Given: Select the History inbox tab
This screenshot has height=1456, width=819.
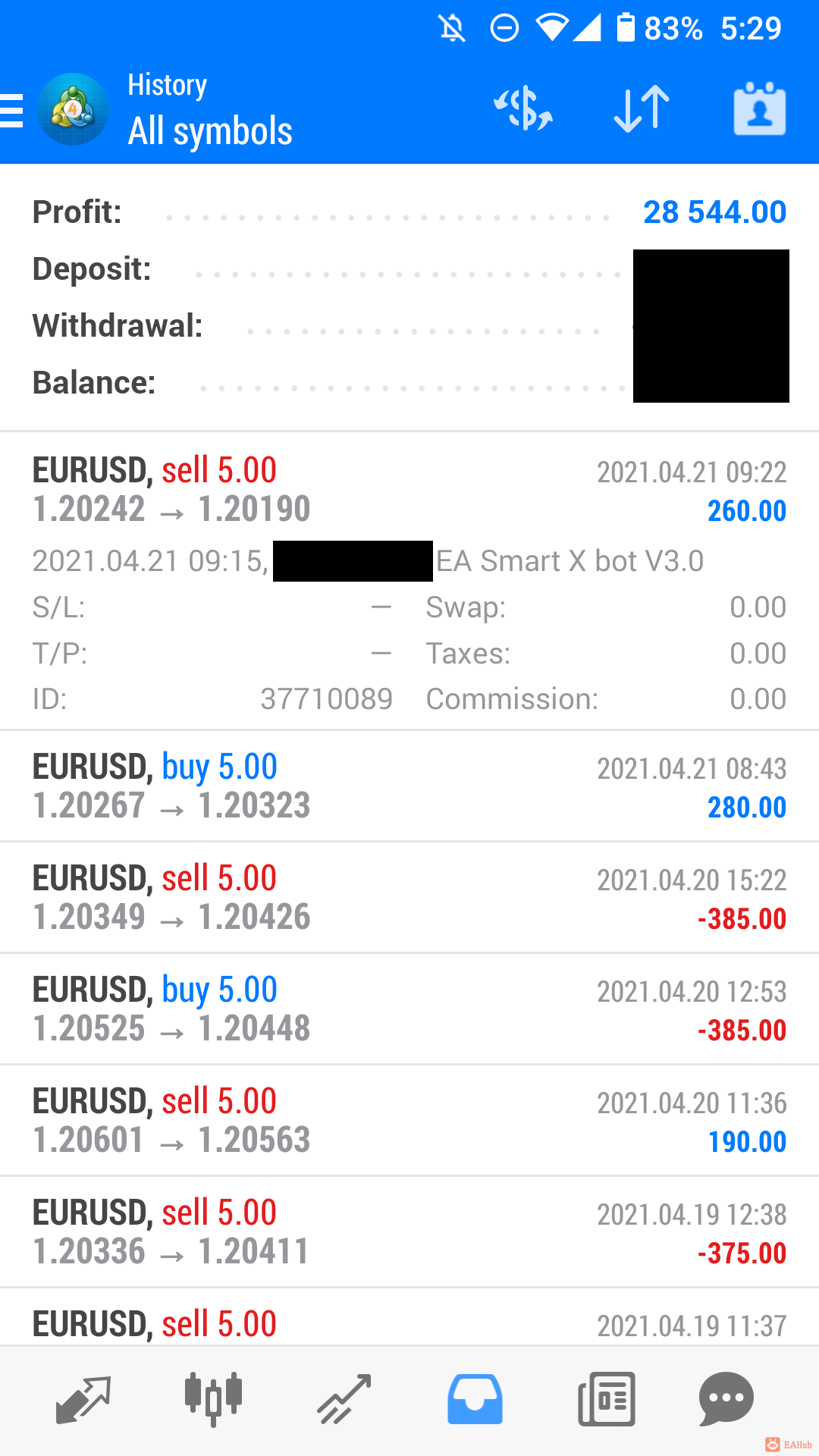Looking at the screenshot, I should [x=475, y=1399].
